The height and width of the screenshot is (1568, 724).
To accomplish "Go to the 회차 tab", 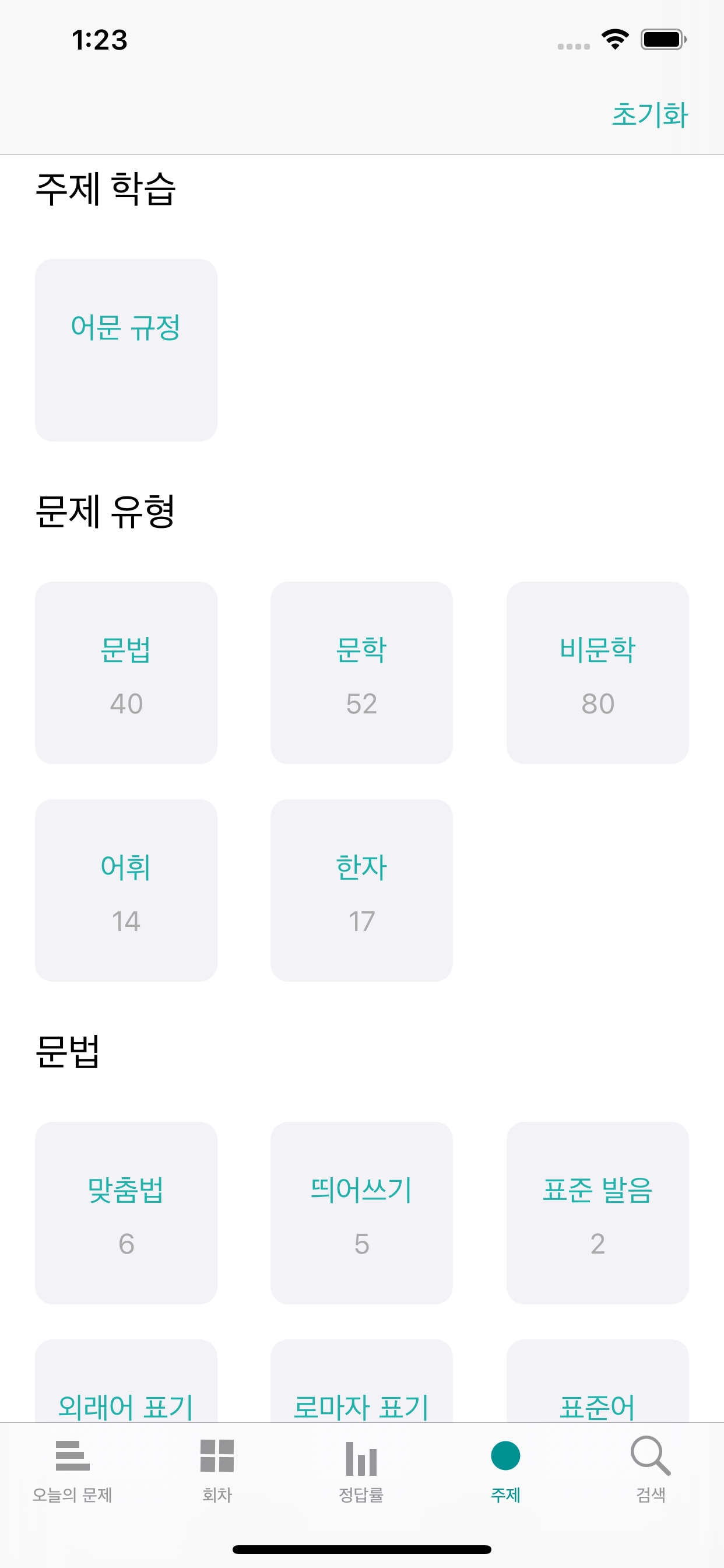I will click(x=217, y=1470).
